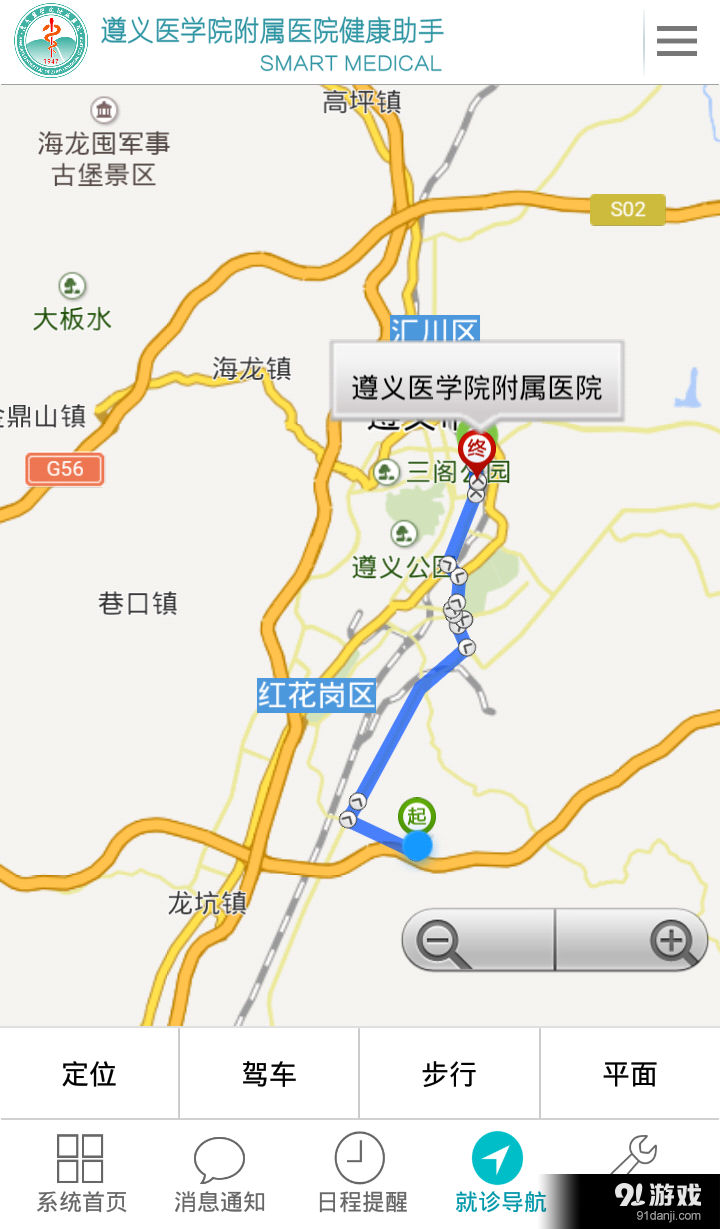This screenshot has height=1229, width=720.
Task: Switch to 就诊导航 navigation tab
Action: pyautogui.click(x=499, y=1174)
